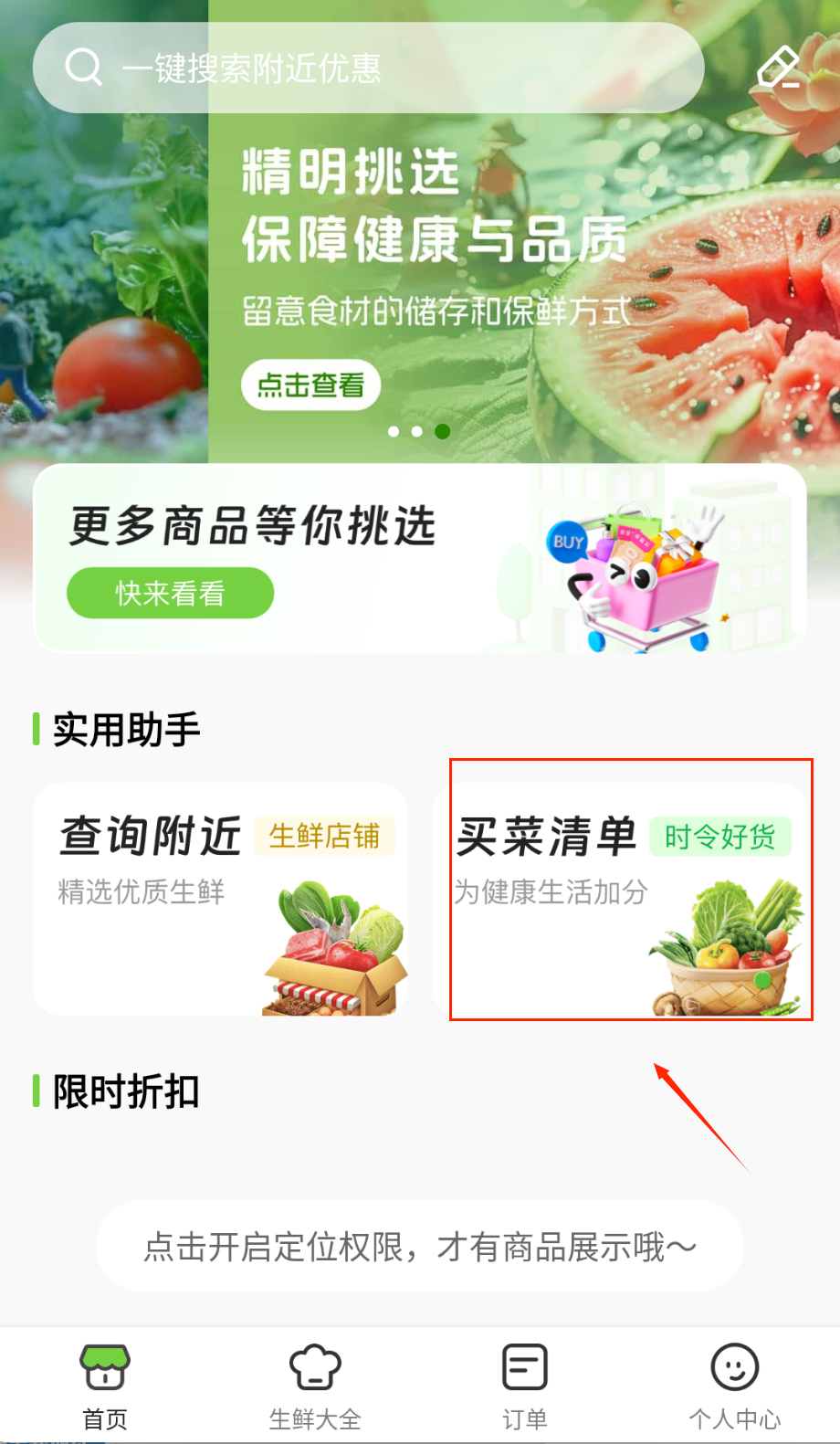The image size is (840, 1444).
Task: Select the first banner page indicator dot
Action: [394, 431]
